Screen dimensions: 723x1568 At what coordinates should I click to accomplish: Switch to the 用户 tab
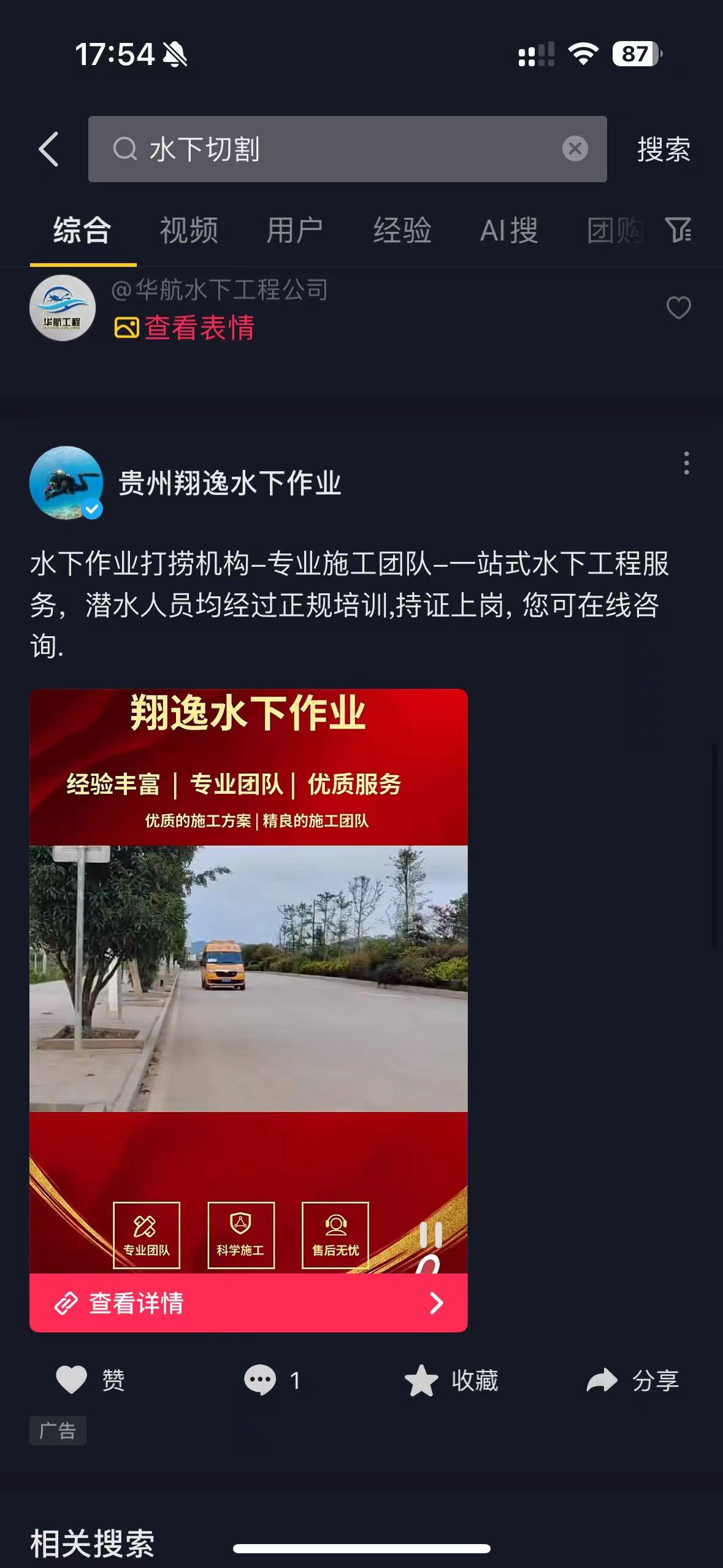tap(295, 231)
